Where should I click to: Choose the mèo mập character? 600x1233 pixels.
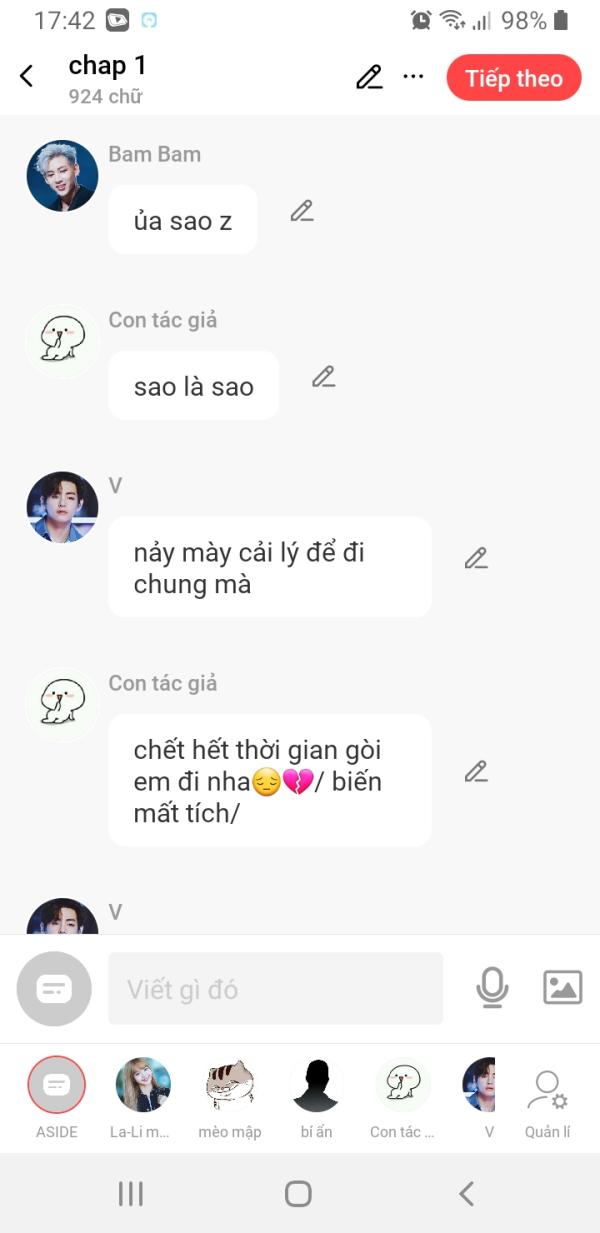pos(229,1086)
